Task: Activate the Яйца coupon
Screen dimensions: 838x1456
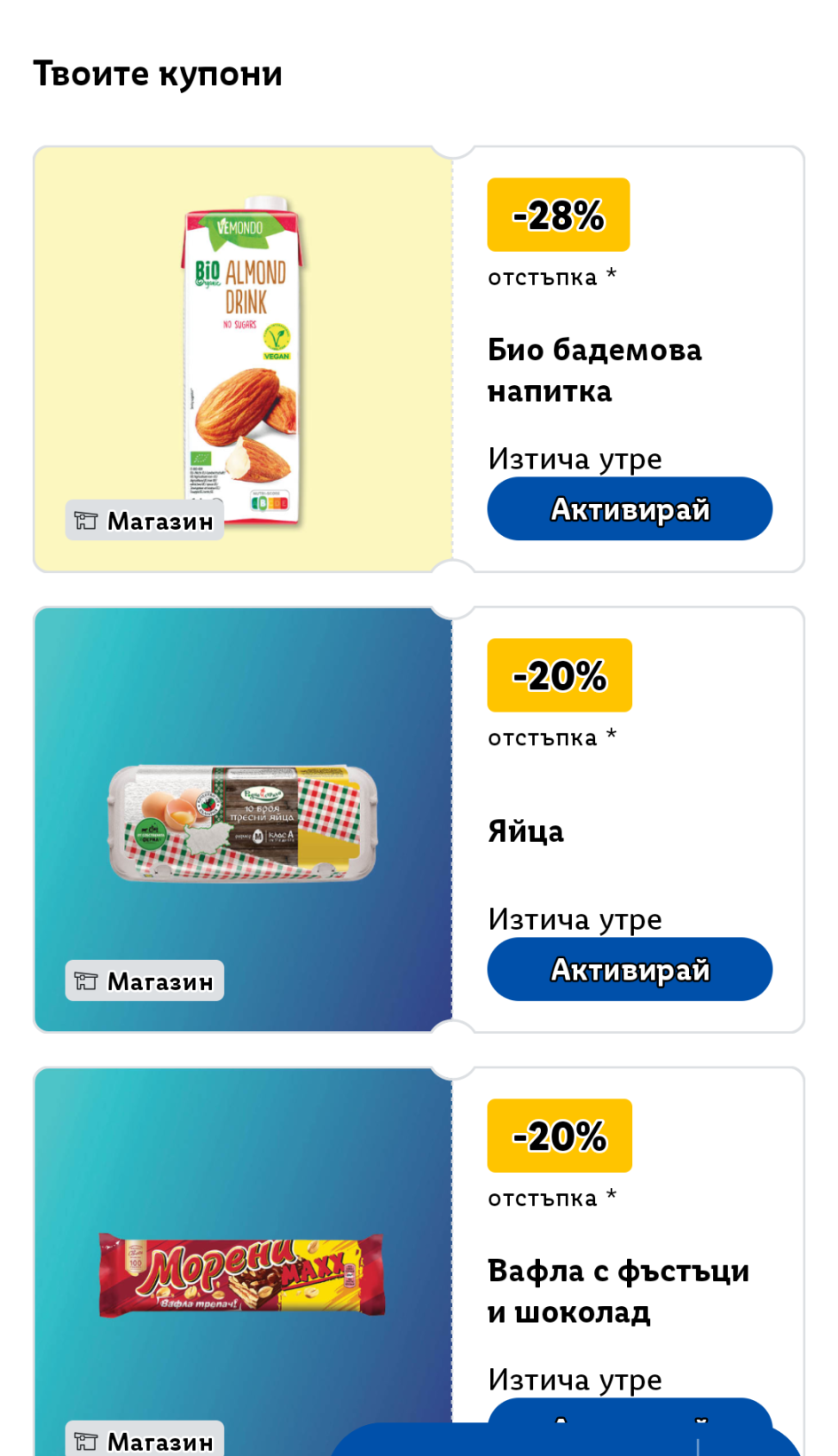Action: click(630, 970)
